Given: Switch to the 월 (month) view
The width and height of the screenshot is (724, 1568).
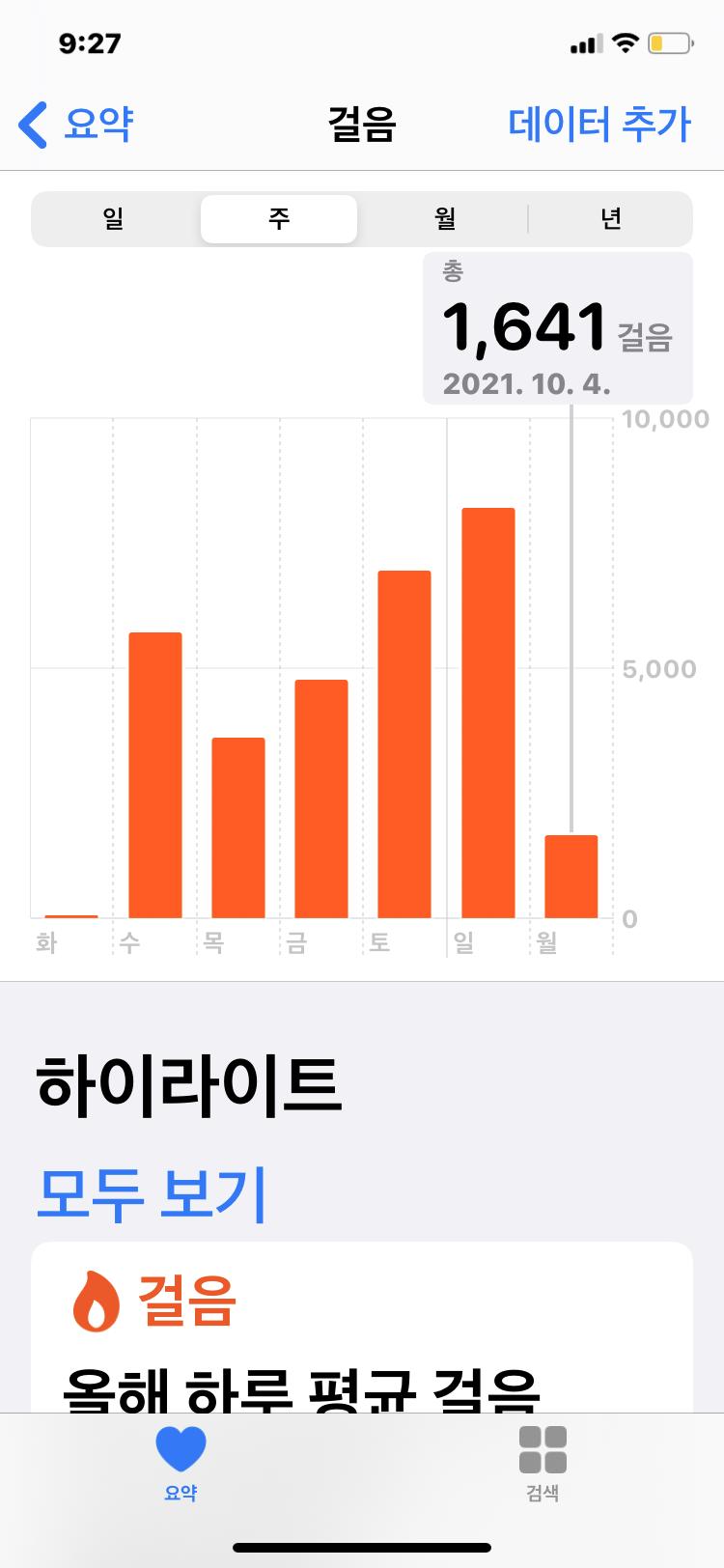Looking at the screenshot, I should pyautogui.click(x=444, y=219).
